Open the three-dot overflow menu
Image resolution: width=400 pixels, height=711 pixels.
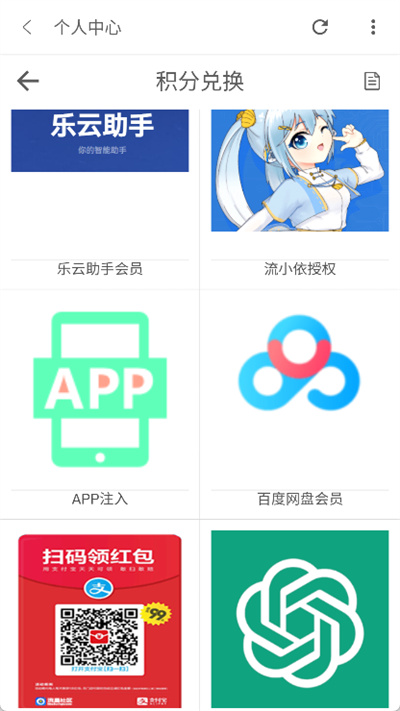[373, 27]
